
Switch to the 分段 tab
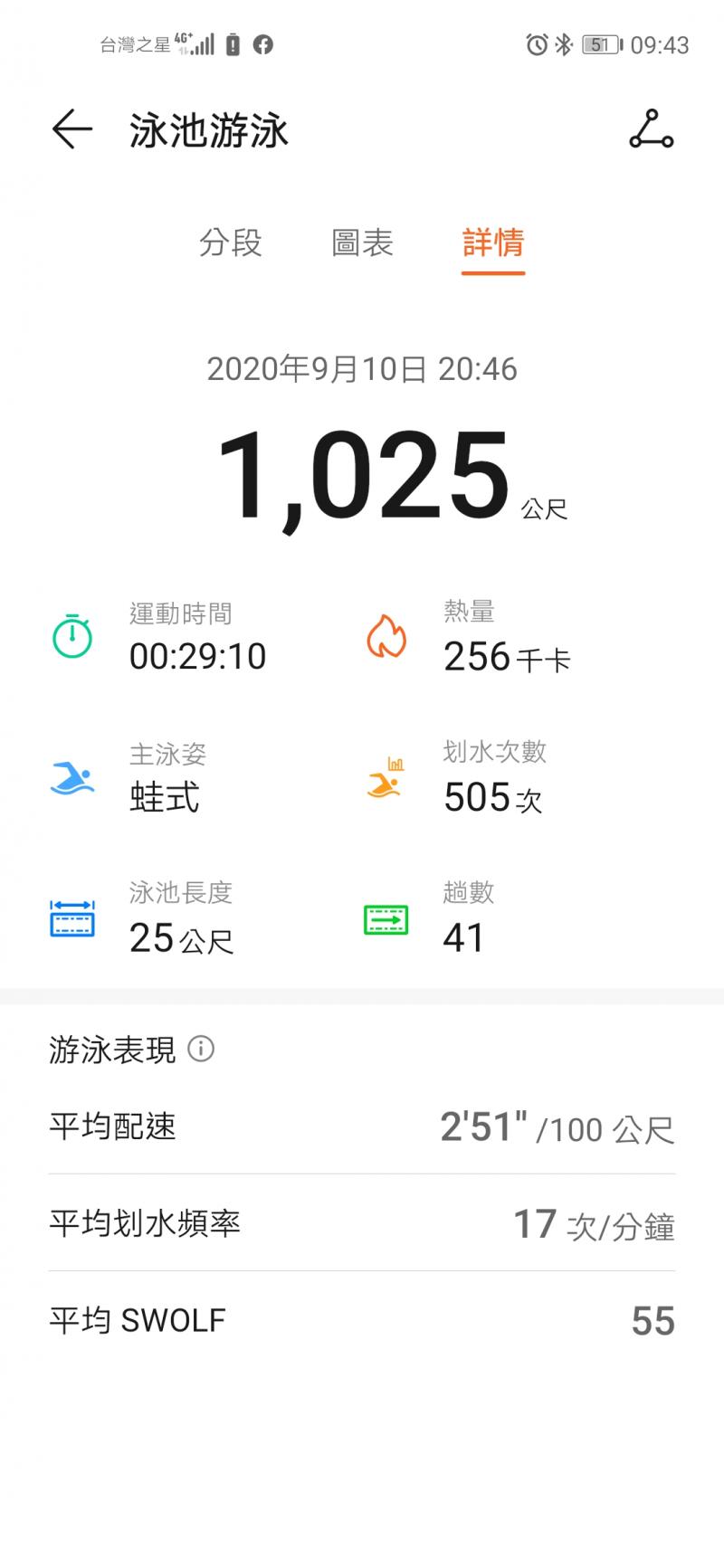coord(231,242)
